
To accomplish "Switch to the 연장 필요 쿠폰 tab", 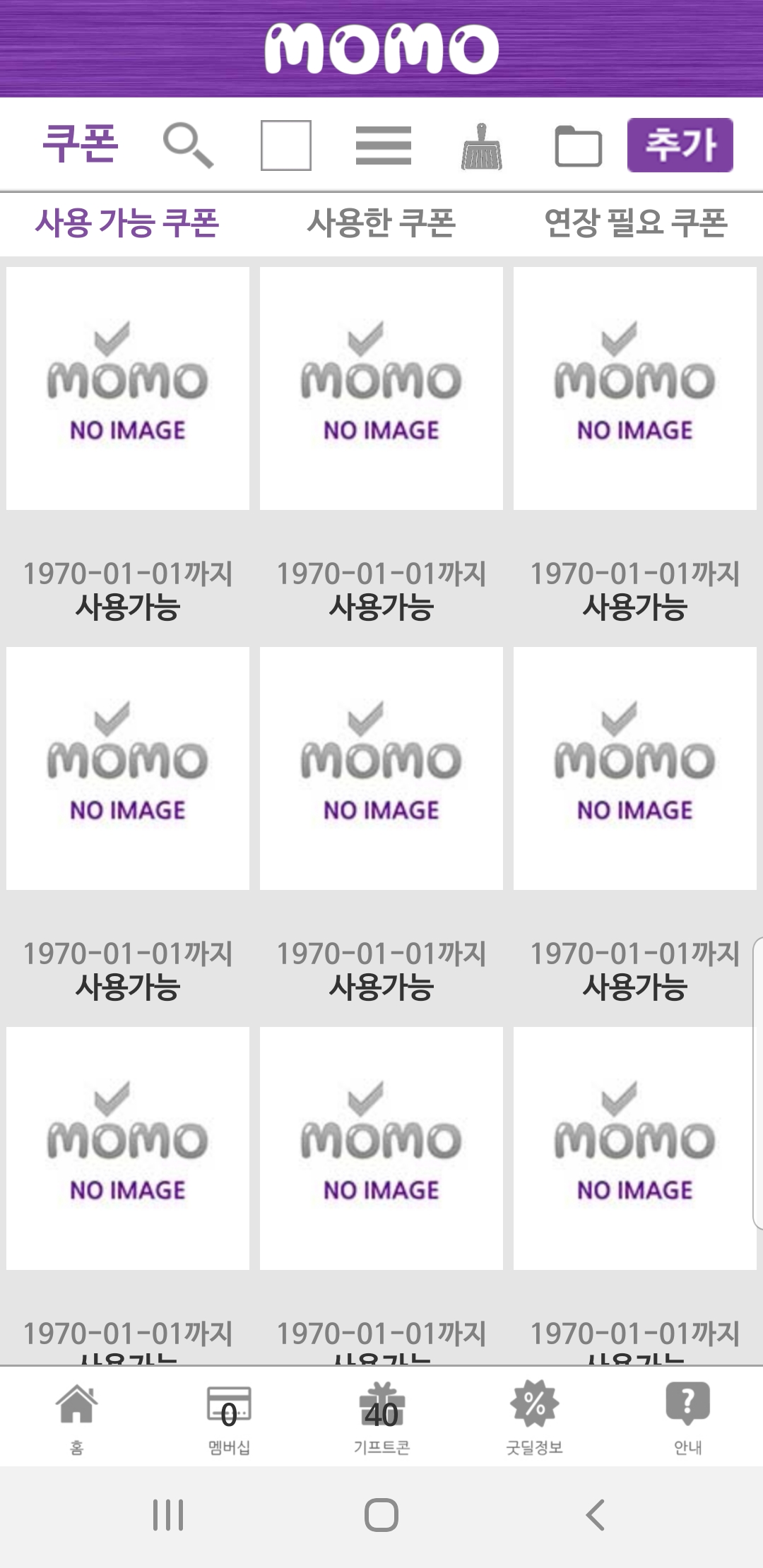I will (636, 223).
